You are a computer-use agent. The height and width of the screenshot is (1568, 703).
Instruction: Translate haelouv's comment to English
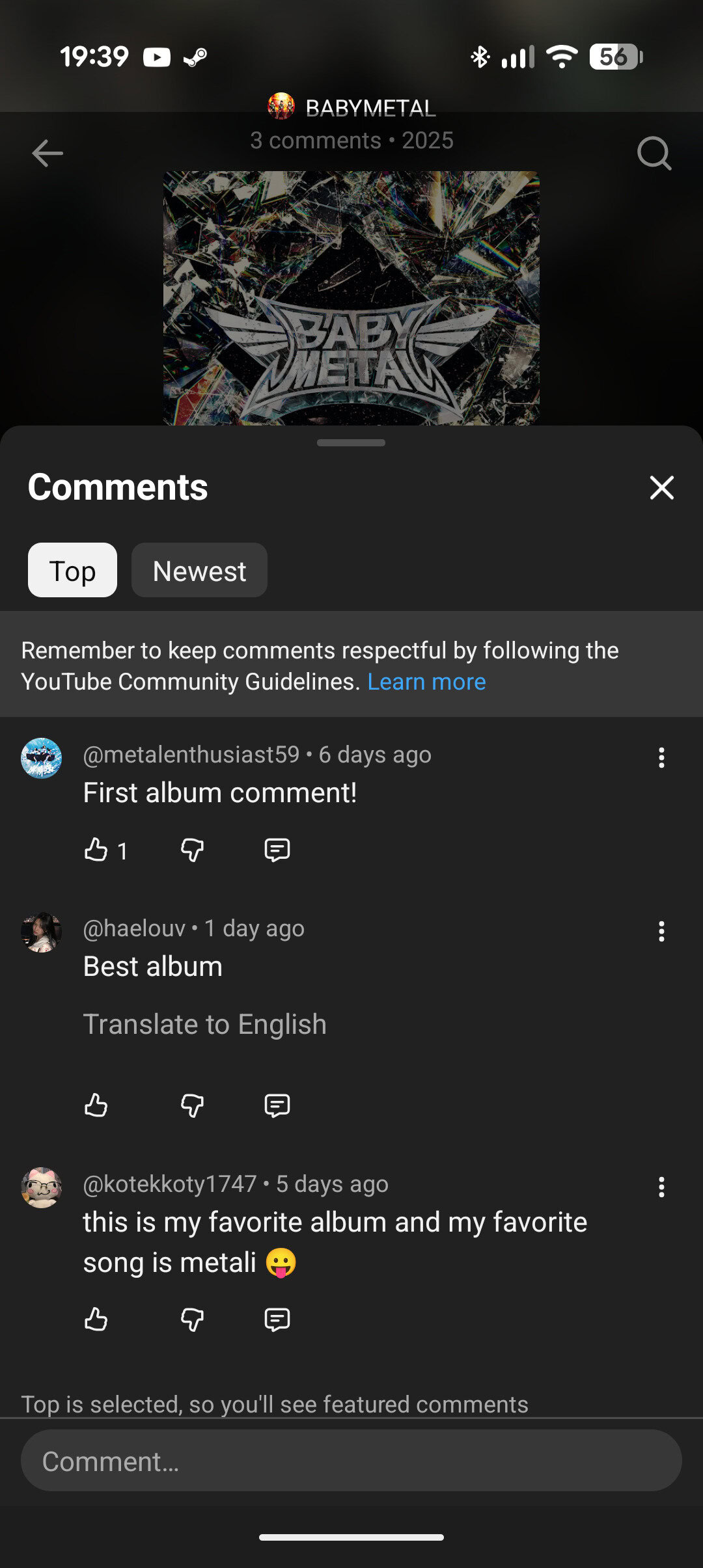[x=204, y=1023]
